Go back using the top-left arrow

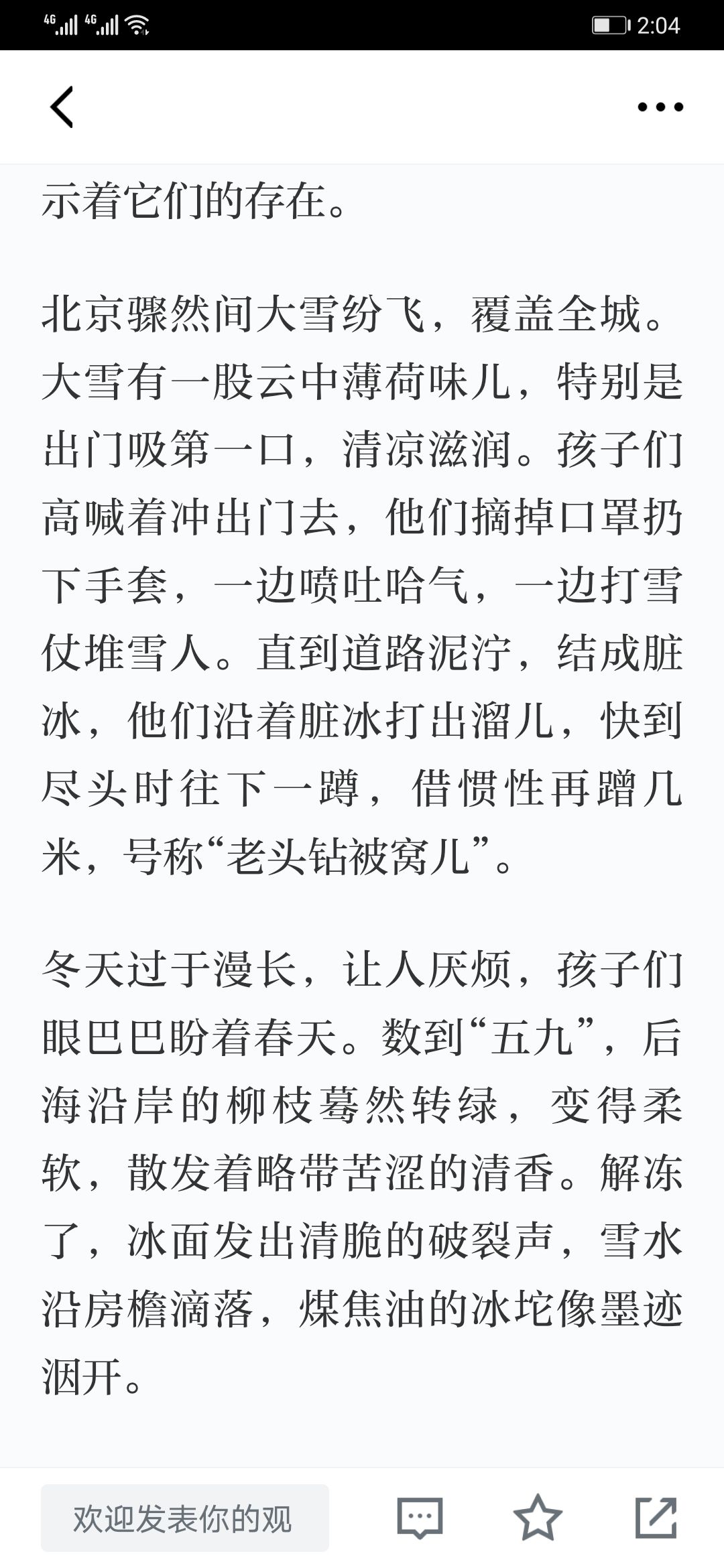coord(61,107)
